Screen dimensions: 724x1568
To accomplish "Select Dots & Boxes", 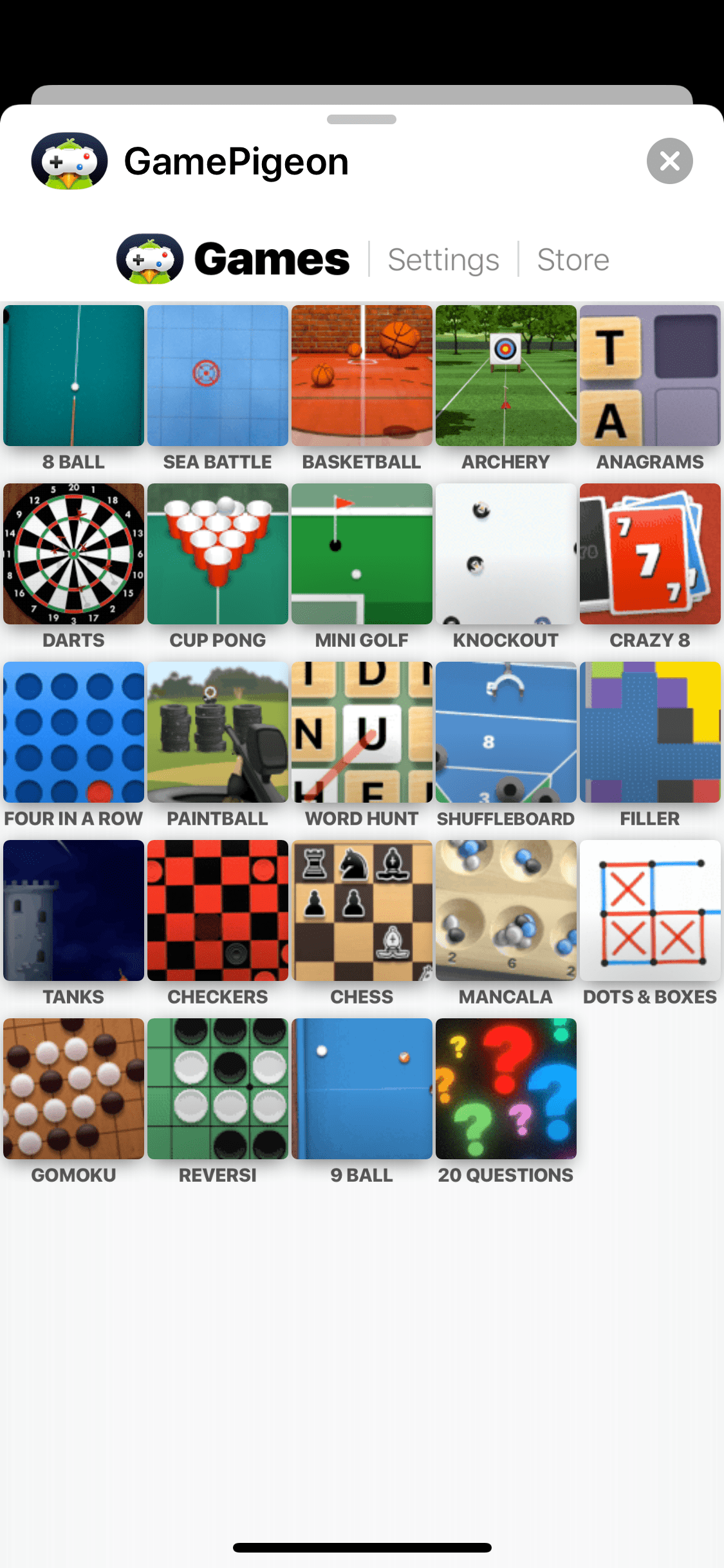I will pyautogui.click(x=650, y=911).
